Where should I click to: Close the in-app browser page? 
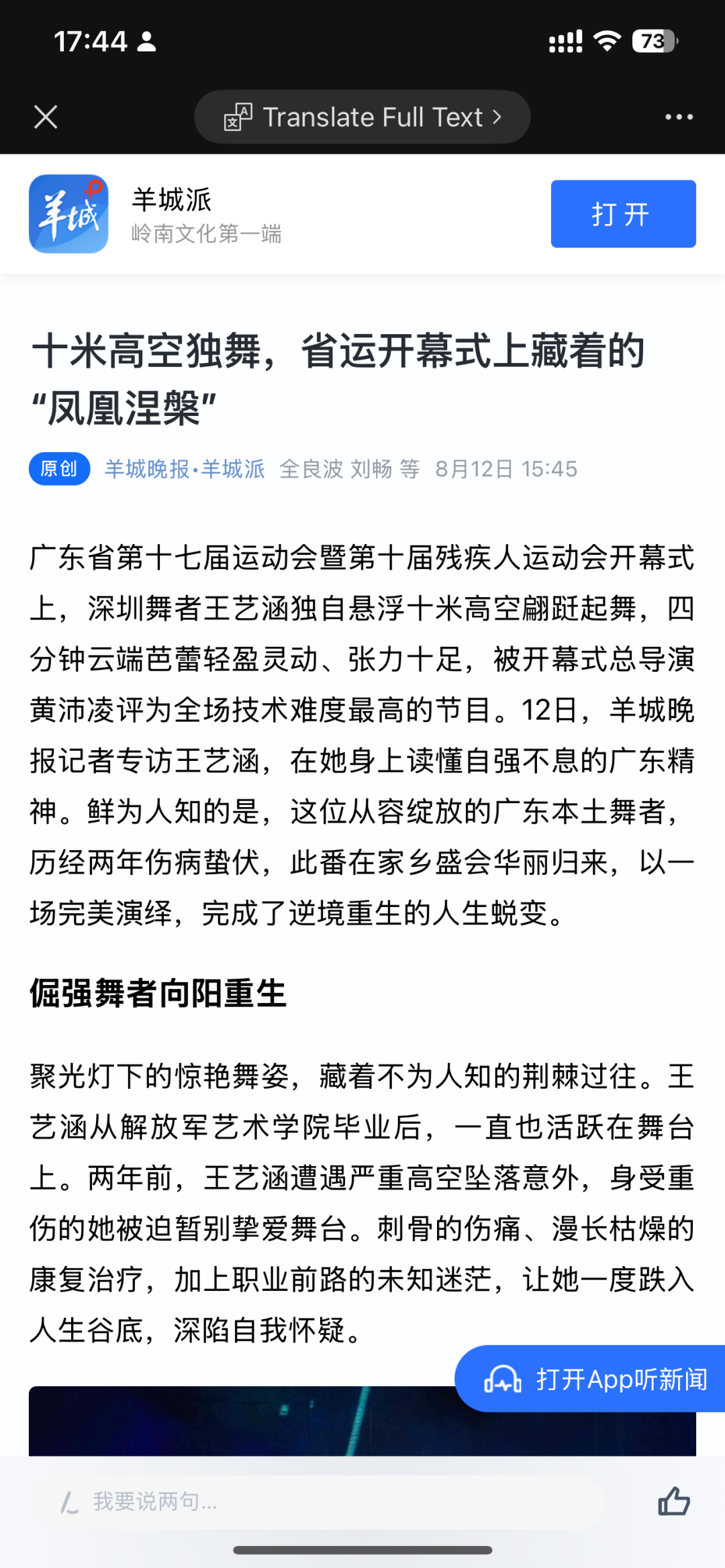coord(46,117)
